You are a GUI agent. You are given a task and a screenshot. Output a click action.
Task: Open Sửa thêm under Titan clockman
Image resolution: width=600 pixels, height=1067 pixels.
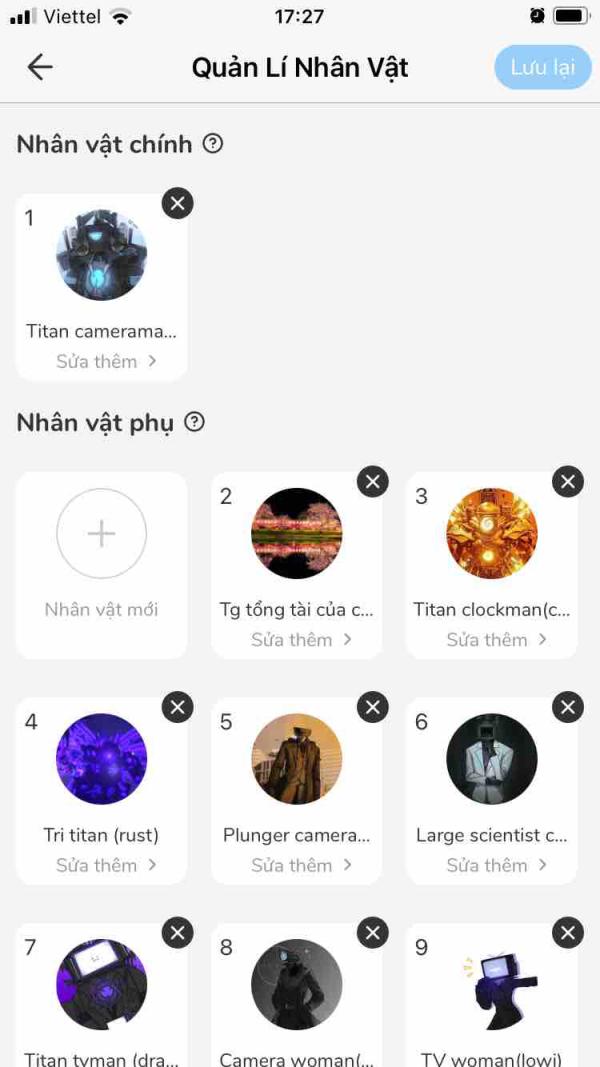pyautogui.click(x=496, y=640)
